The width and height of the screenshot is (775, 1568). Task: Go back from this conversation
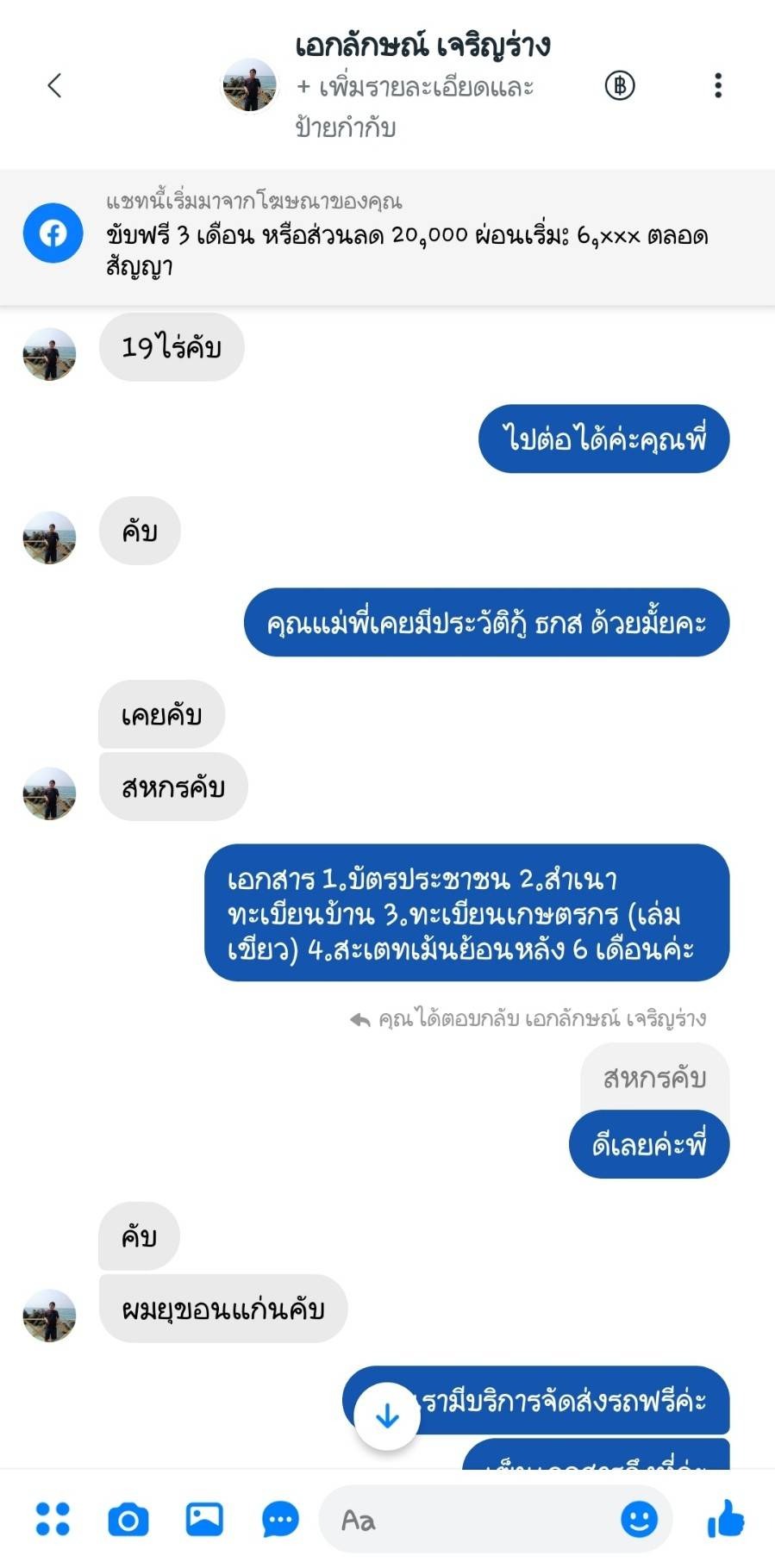[54, 85]
